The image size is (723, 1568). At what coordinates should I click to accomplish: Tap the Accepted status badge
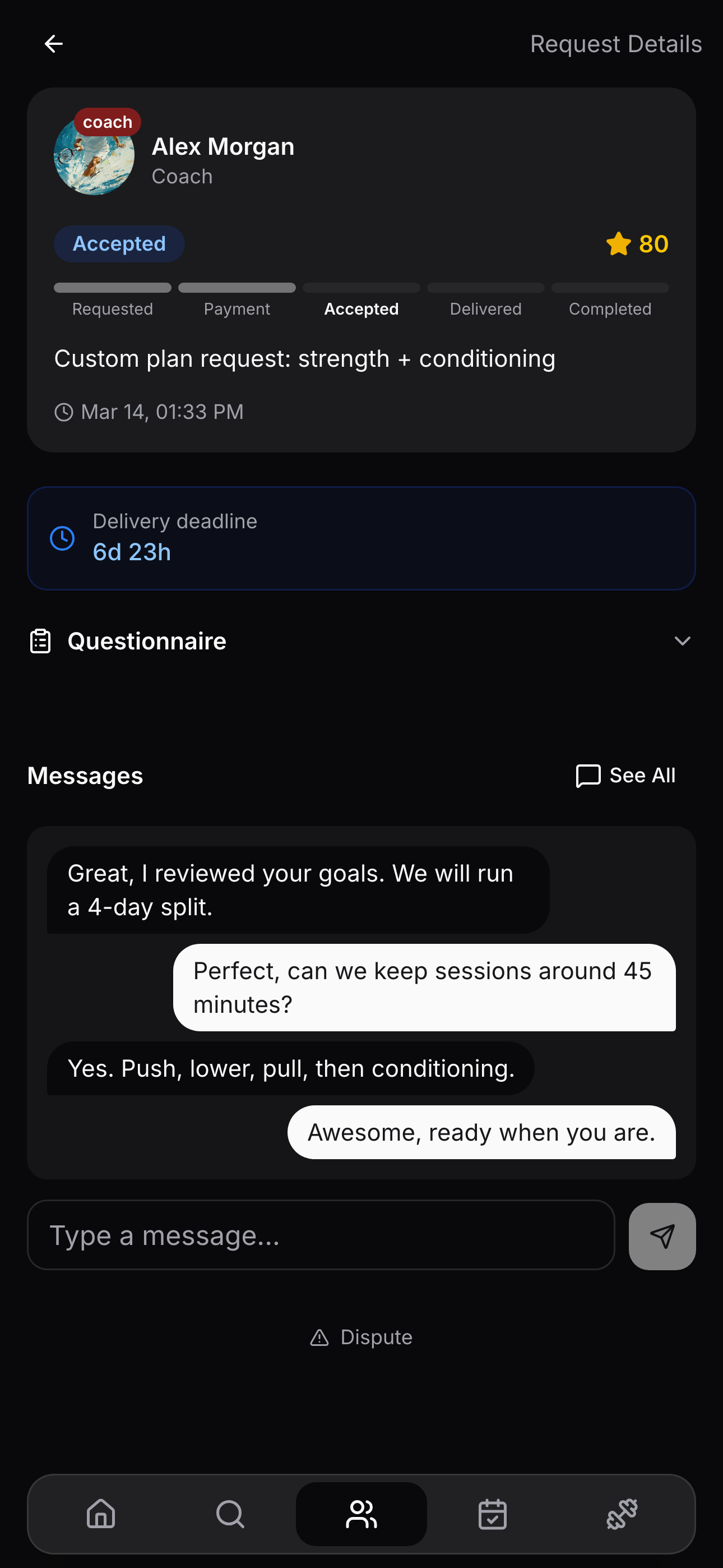[x=119, y=243]
